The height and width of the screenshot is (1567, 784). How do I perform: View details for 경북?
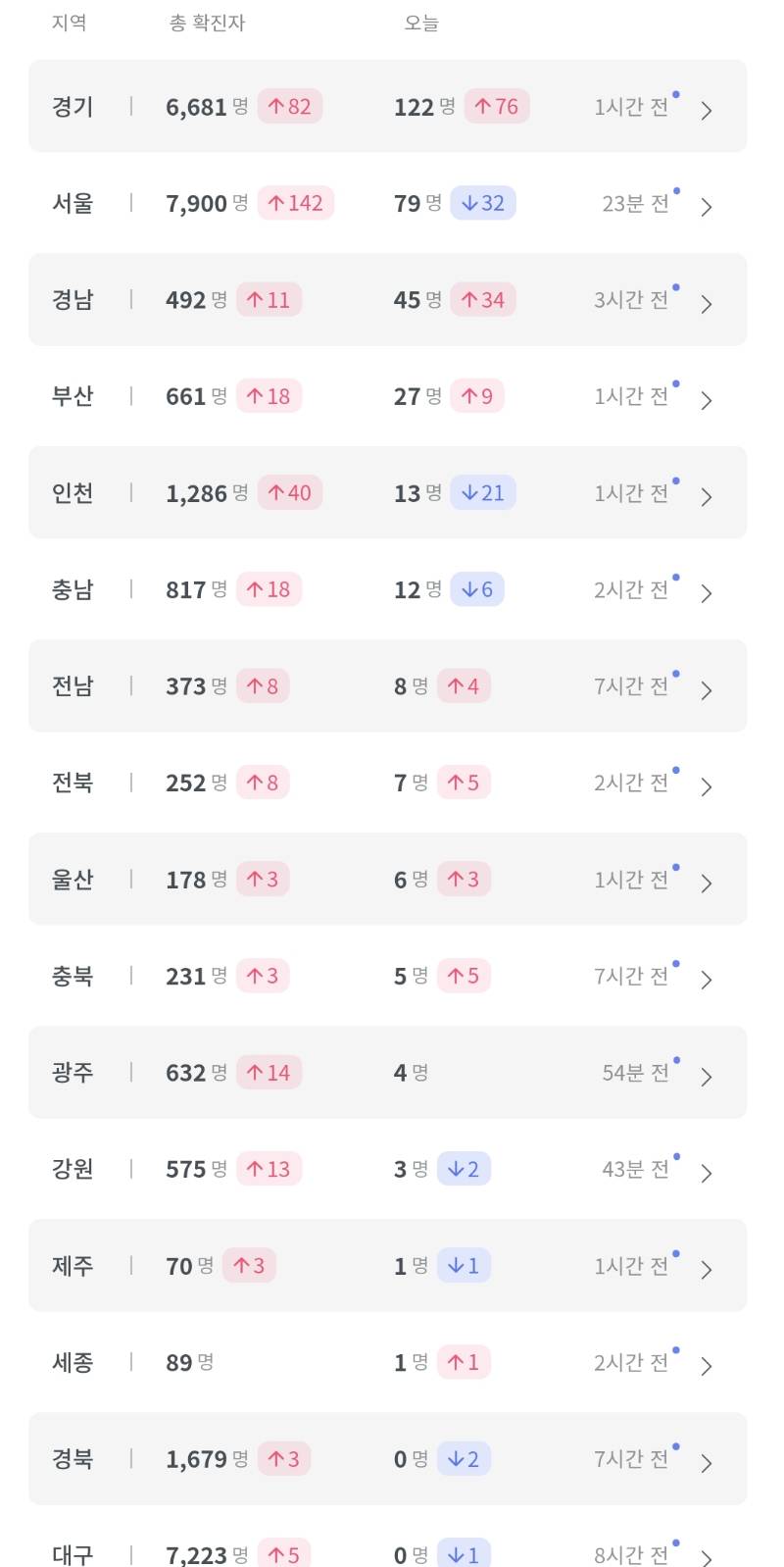coord(387,1459)
